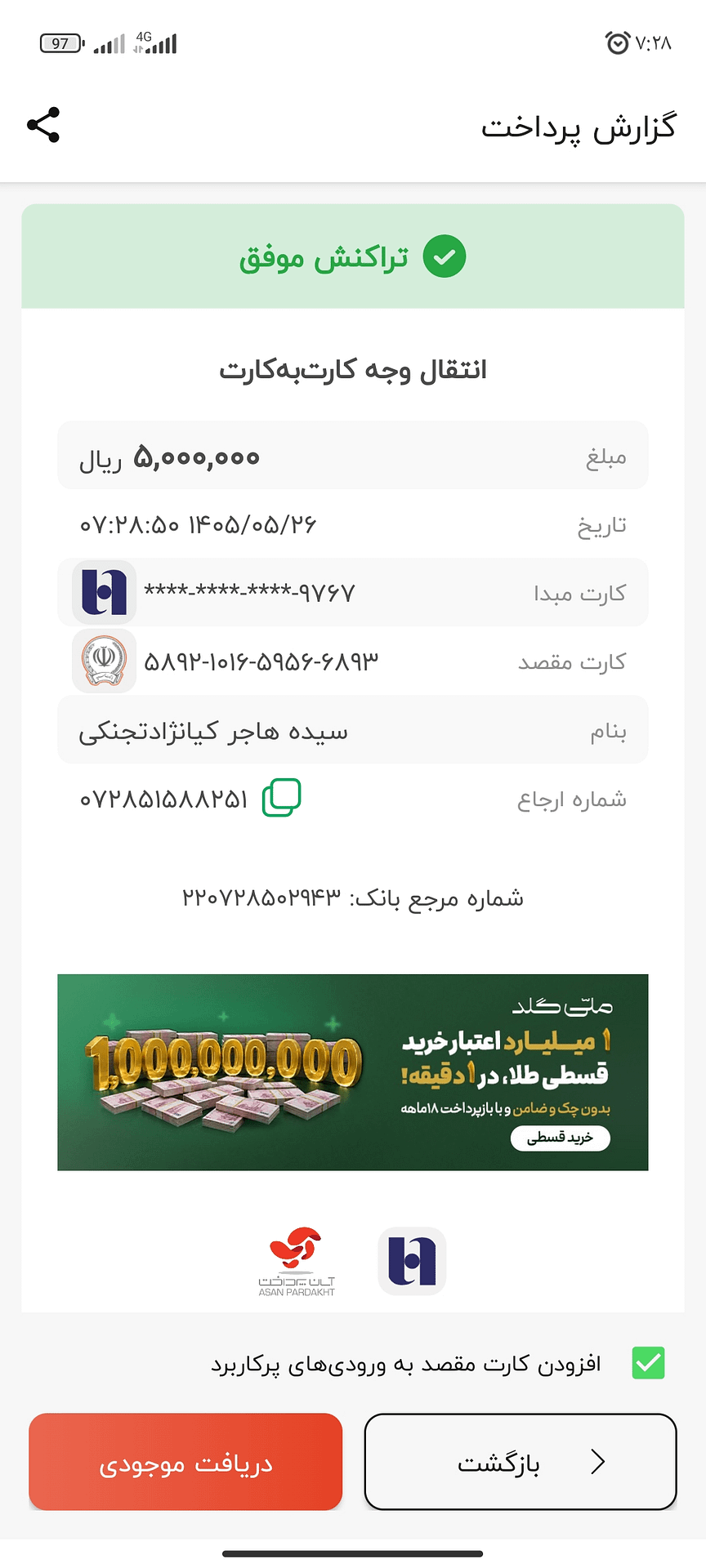Viewport: 706px width, 1568px height.
Task: Tap the خرید قسطی button on the banner
Action: coord(561,1138)
